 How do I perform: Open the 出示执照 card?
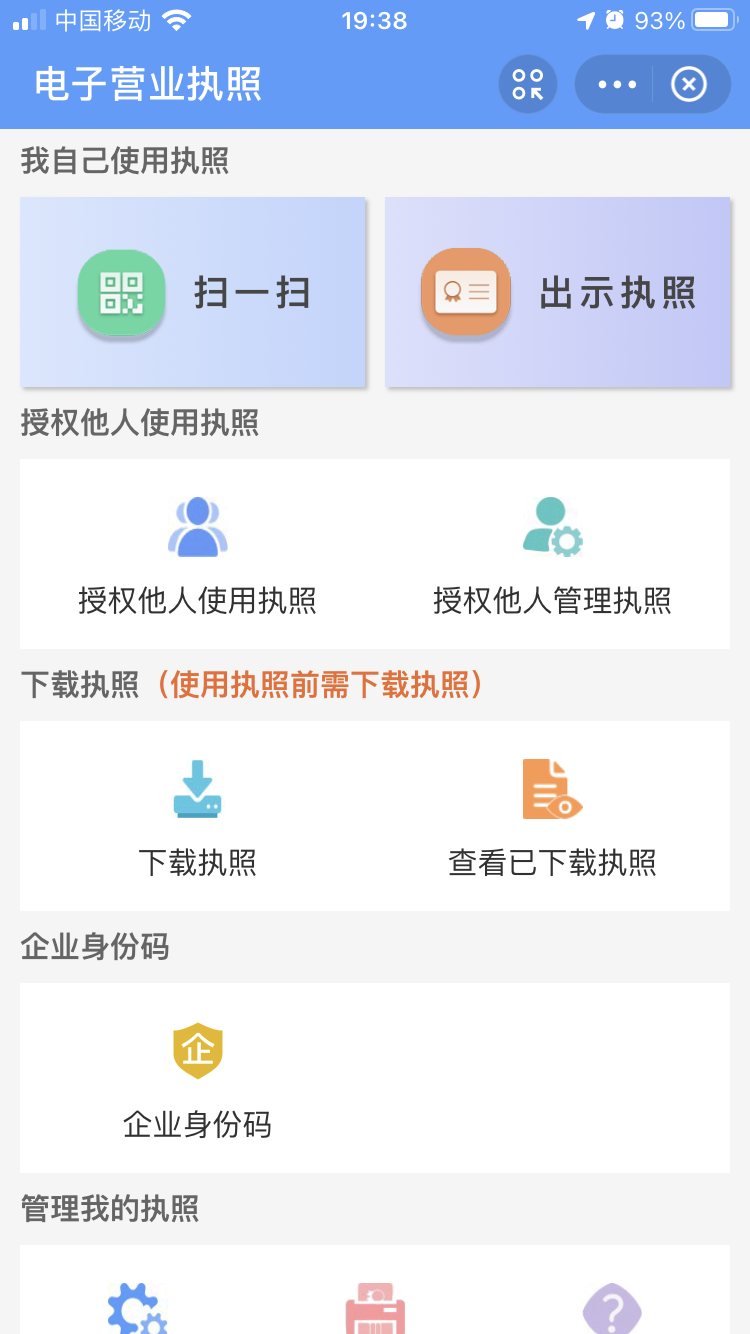point(557,292)
